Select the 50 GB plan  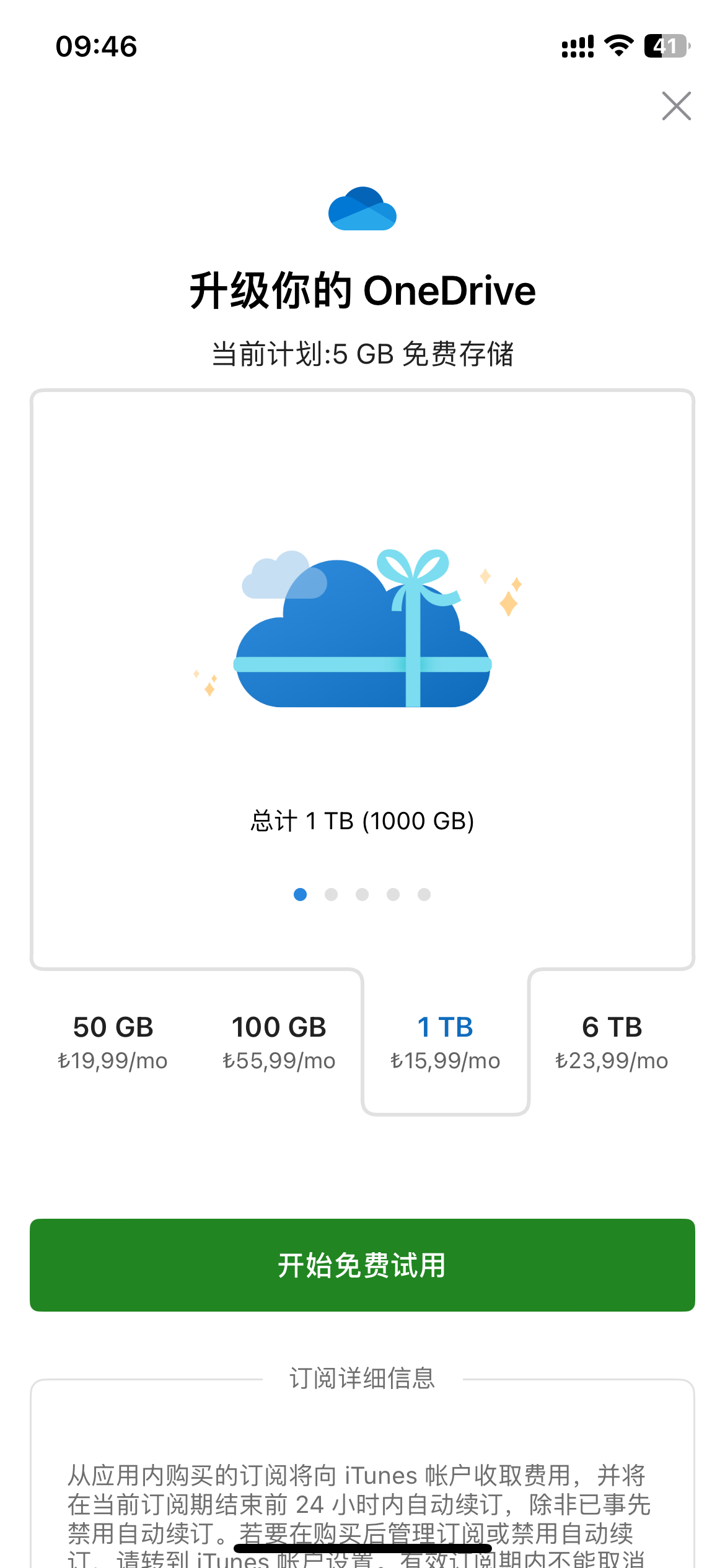tap(113, 1042)
